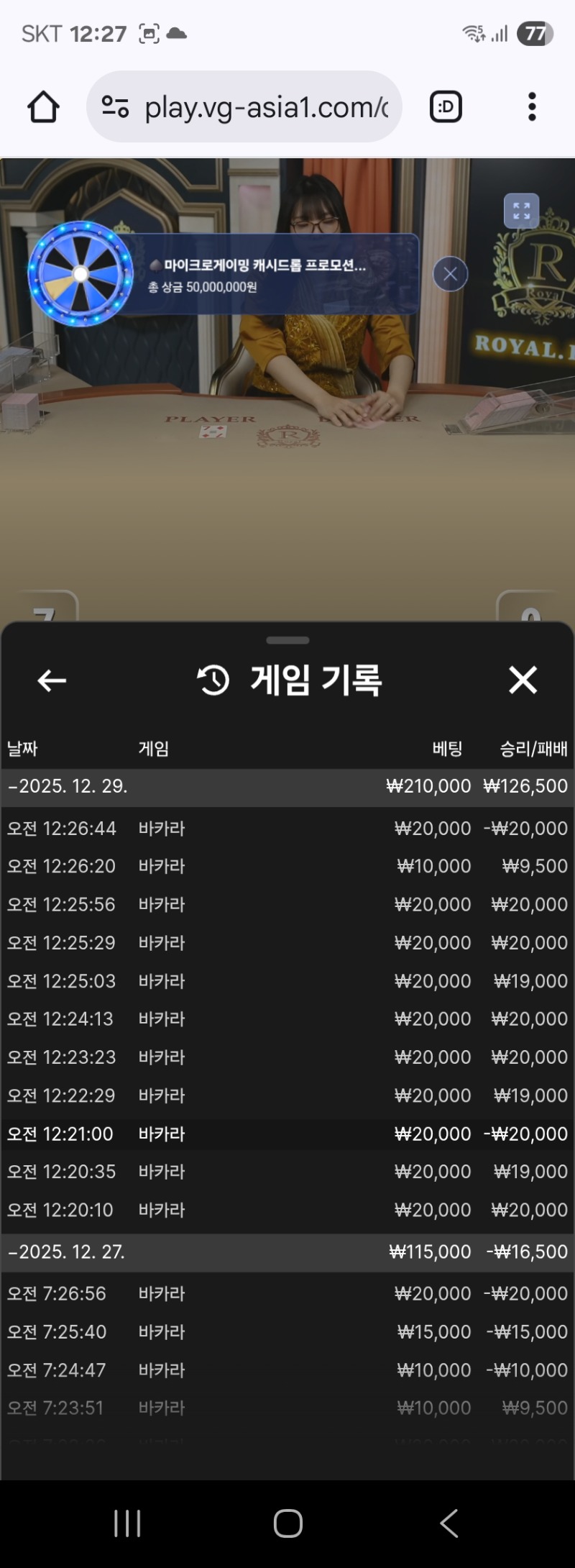Go back from 게임 기록 panel
This screenshot has width=575, height=1568.
[x=52, y=680]
